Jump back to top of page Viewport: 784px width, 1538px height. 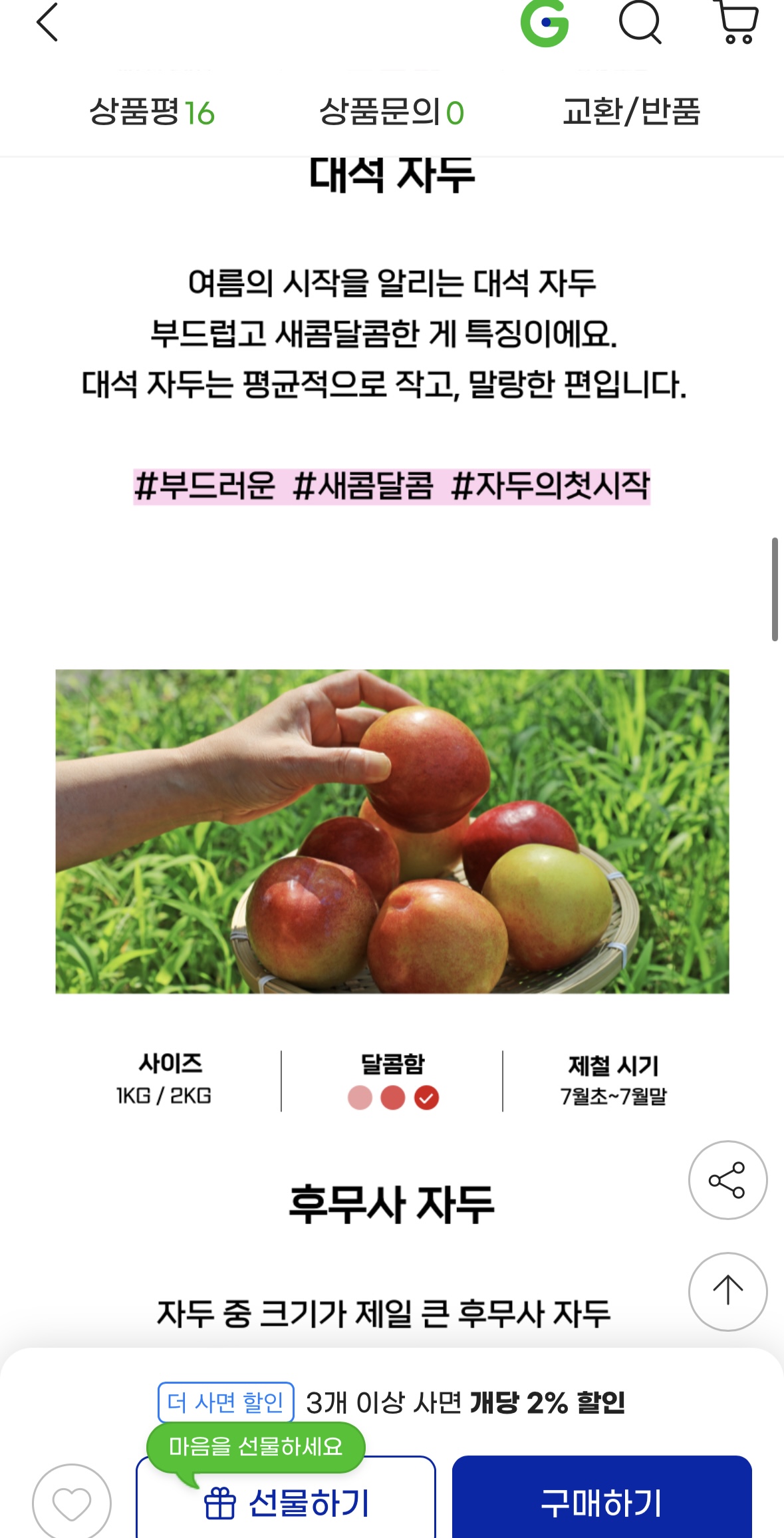pyautogui.click(x=727, y=1291)
